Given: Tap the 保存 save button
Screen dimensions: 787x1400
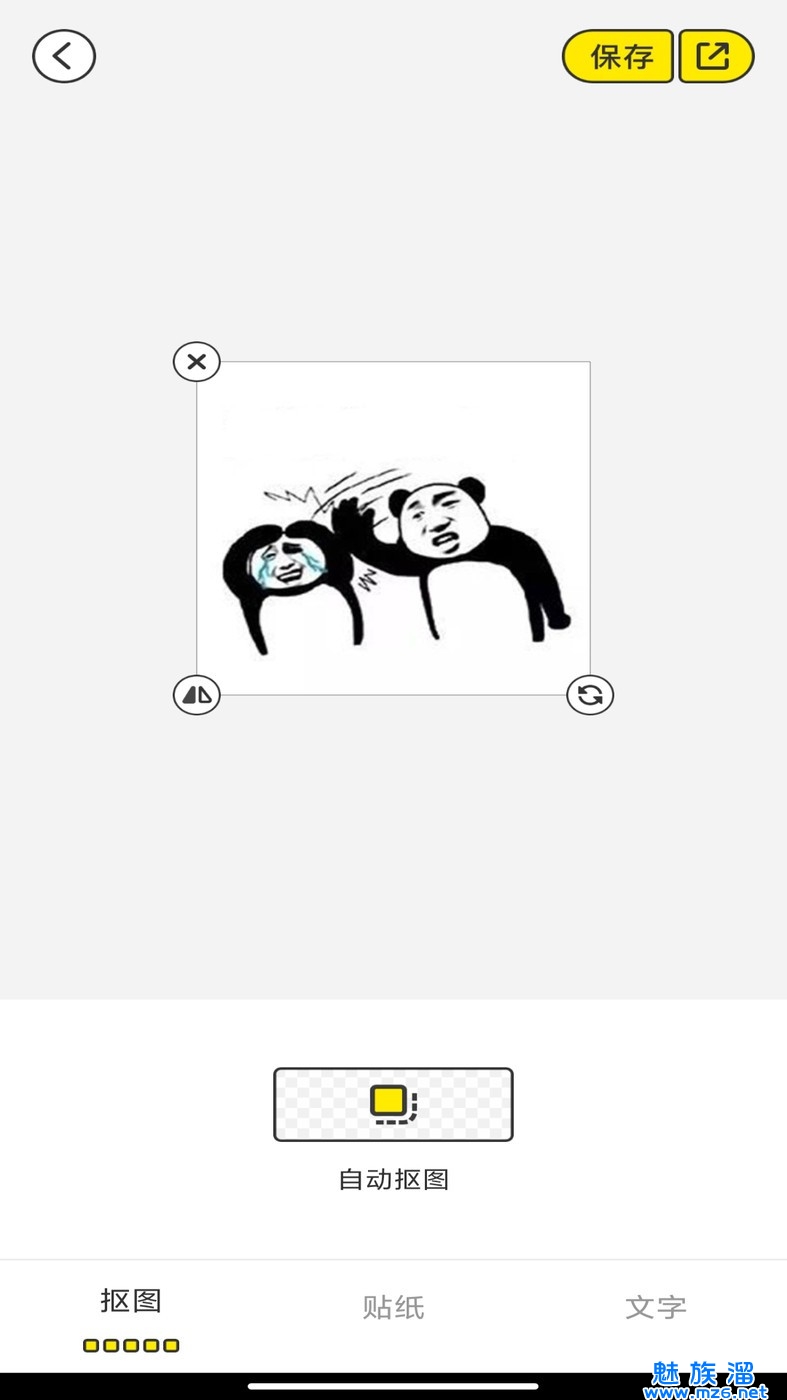Looking at the screenshot, I should coord(618,56).
